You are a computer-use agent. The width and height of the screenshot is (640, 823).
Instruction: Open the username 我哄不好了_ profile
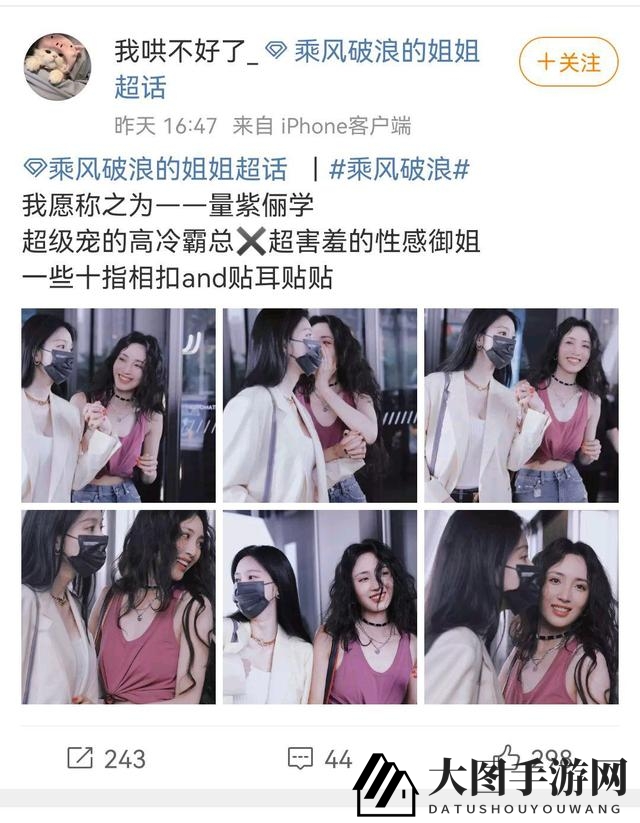(186, 52)
